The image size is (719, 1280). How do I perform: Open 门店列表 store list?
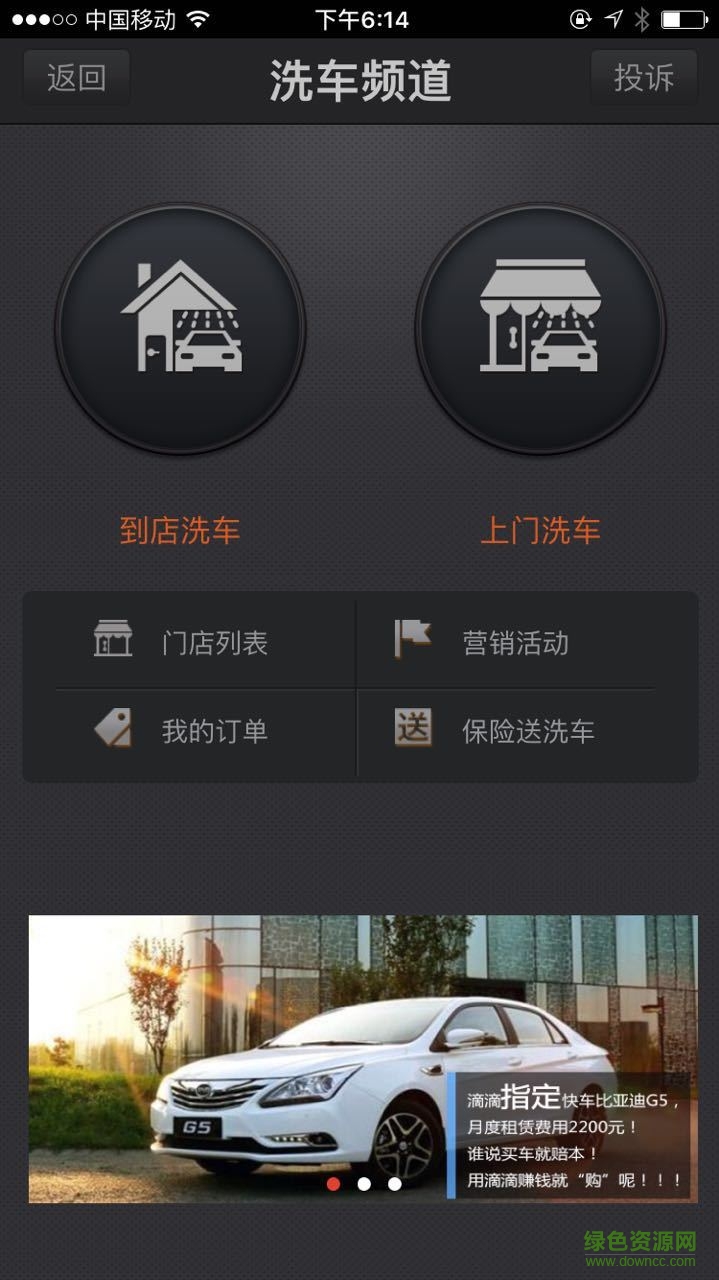pyautogui.click(x=190, y=642)
